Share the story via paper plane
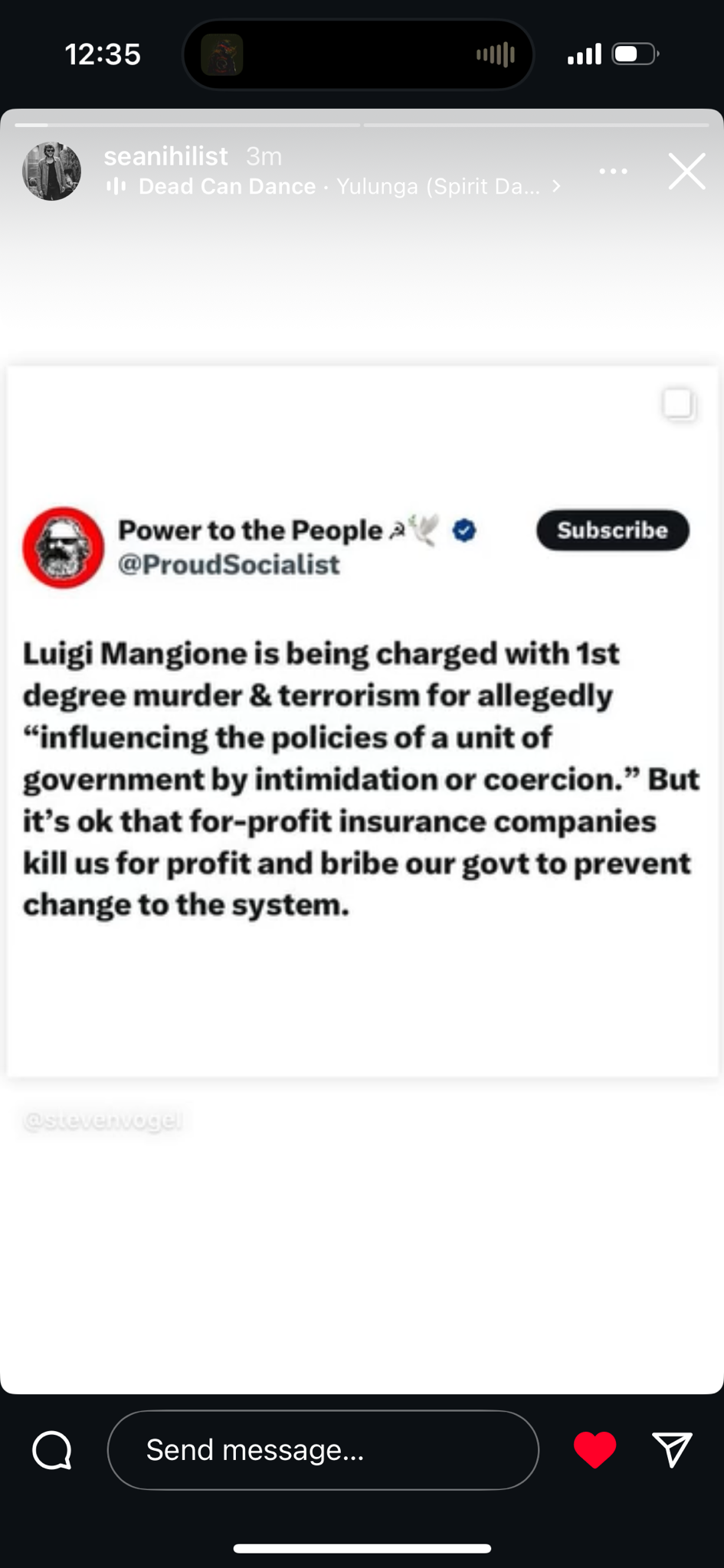The height and width of the screenshot is (1568, 724). (x=672, y=1449)
